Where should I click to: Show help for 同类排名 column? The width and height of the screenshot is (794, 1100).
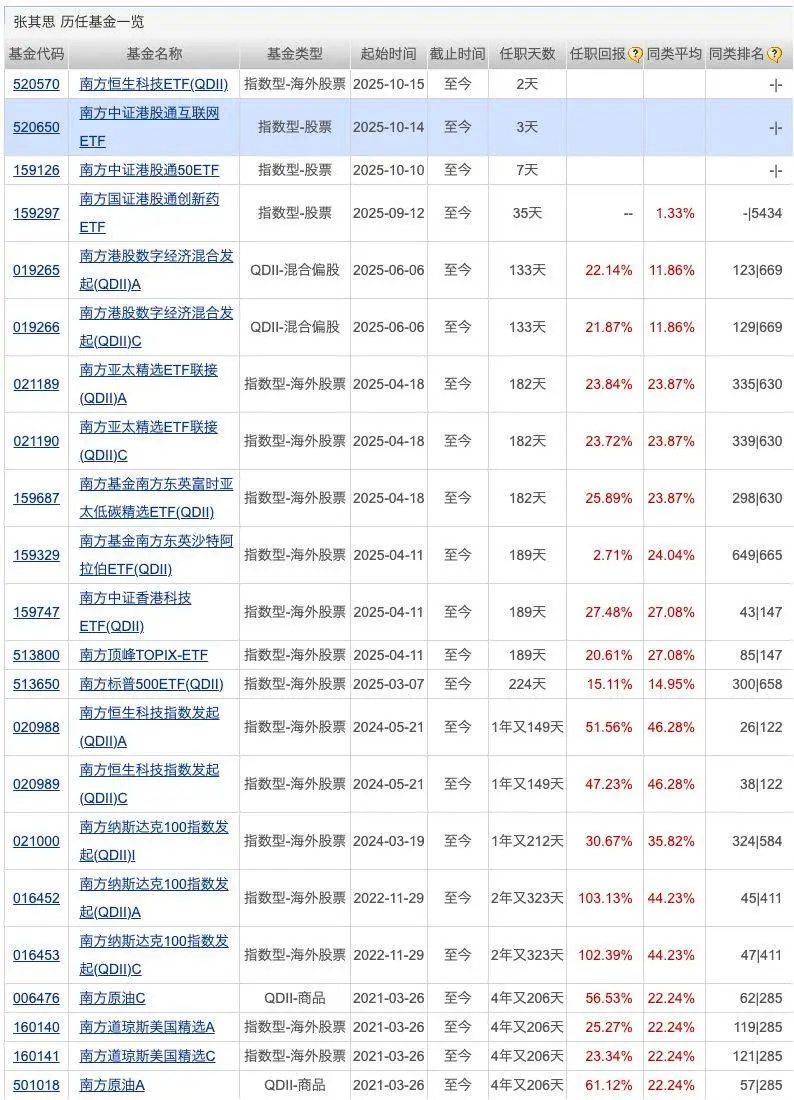pos(773,54)
